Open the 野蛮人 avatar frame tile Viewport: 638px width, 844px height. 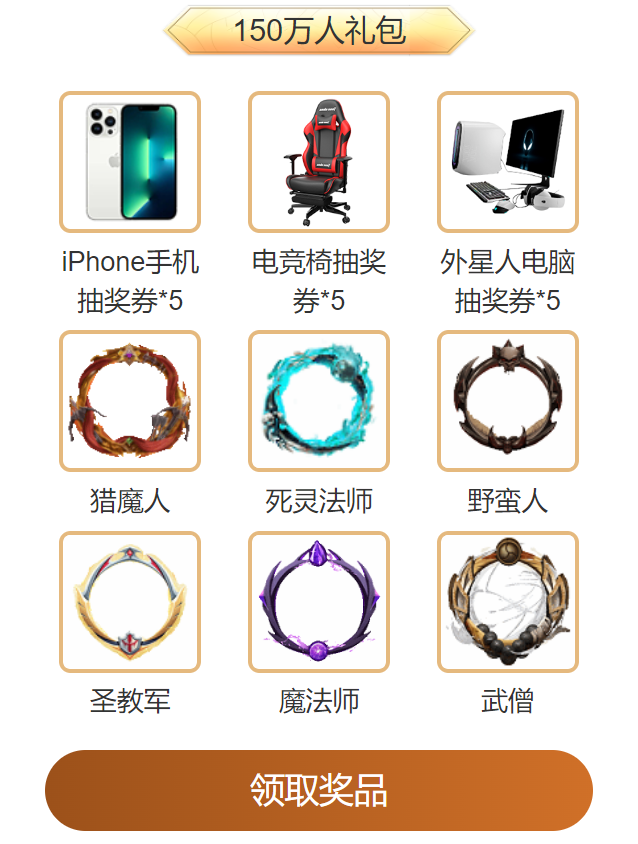click(508, 401)
